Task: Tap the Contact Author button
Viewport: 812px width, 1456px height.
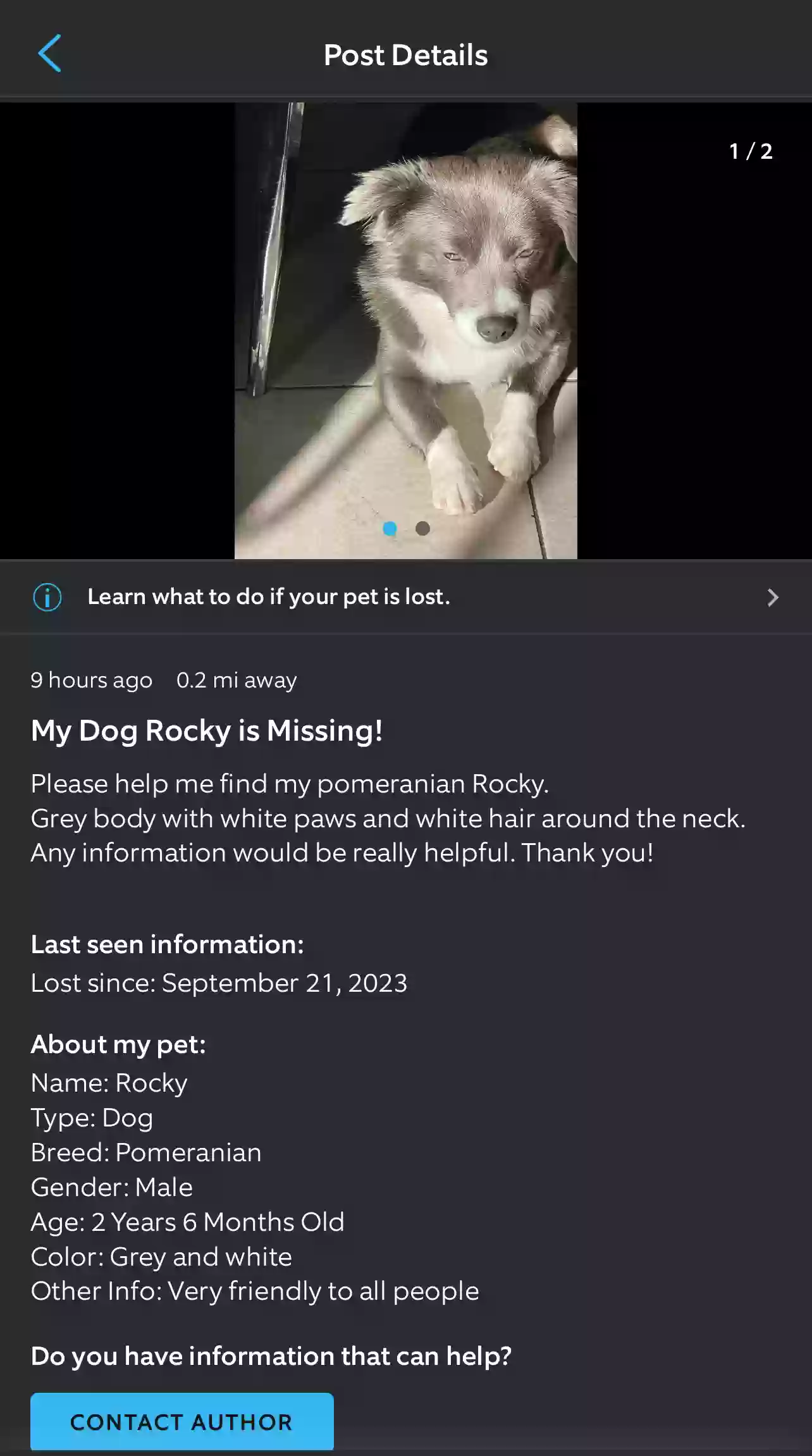Action: (181, 1422)
